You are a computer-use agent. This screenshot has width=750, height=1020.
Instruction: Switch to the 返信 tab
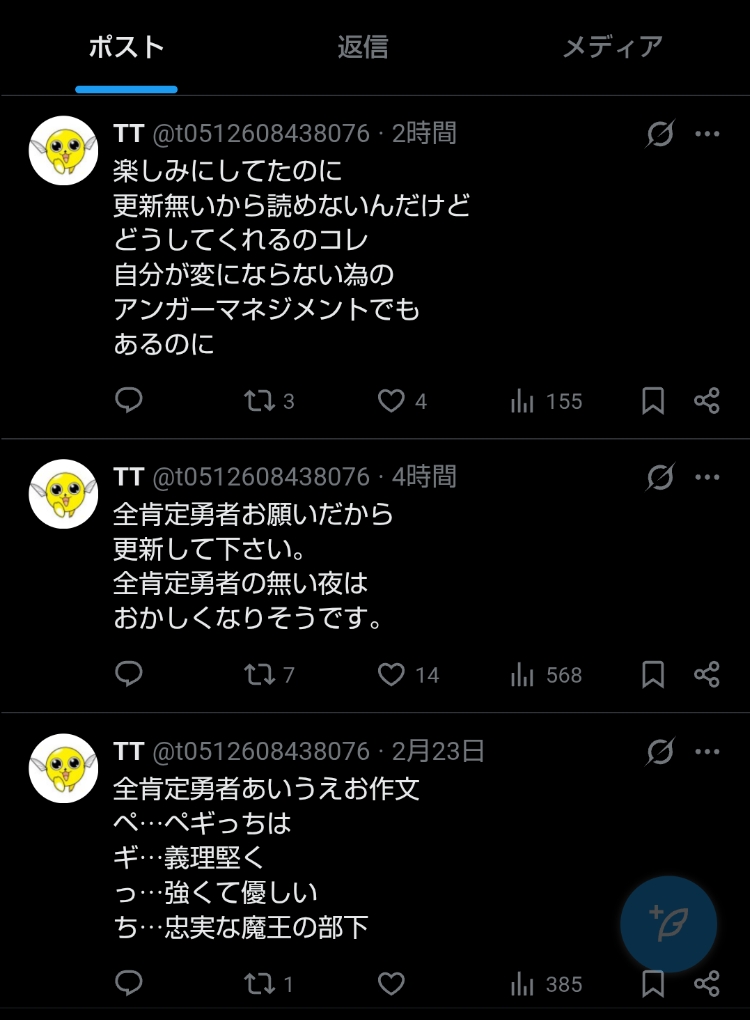[x=362, y=47]
